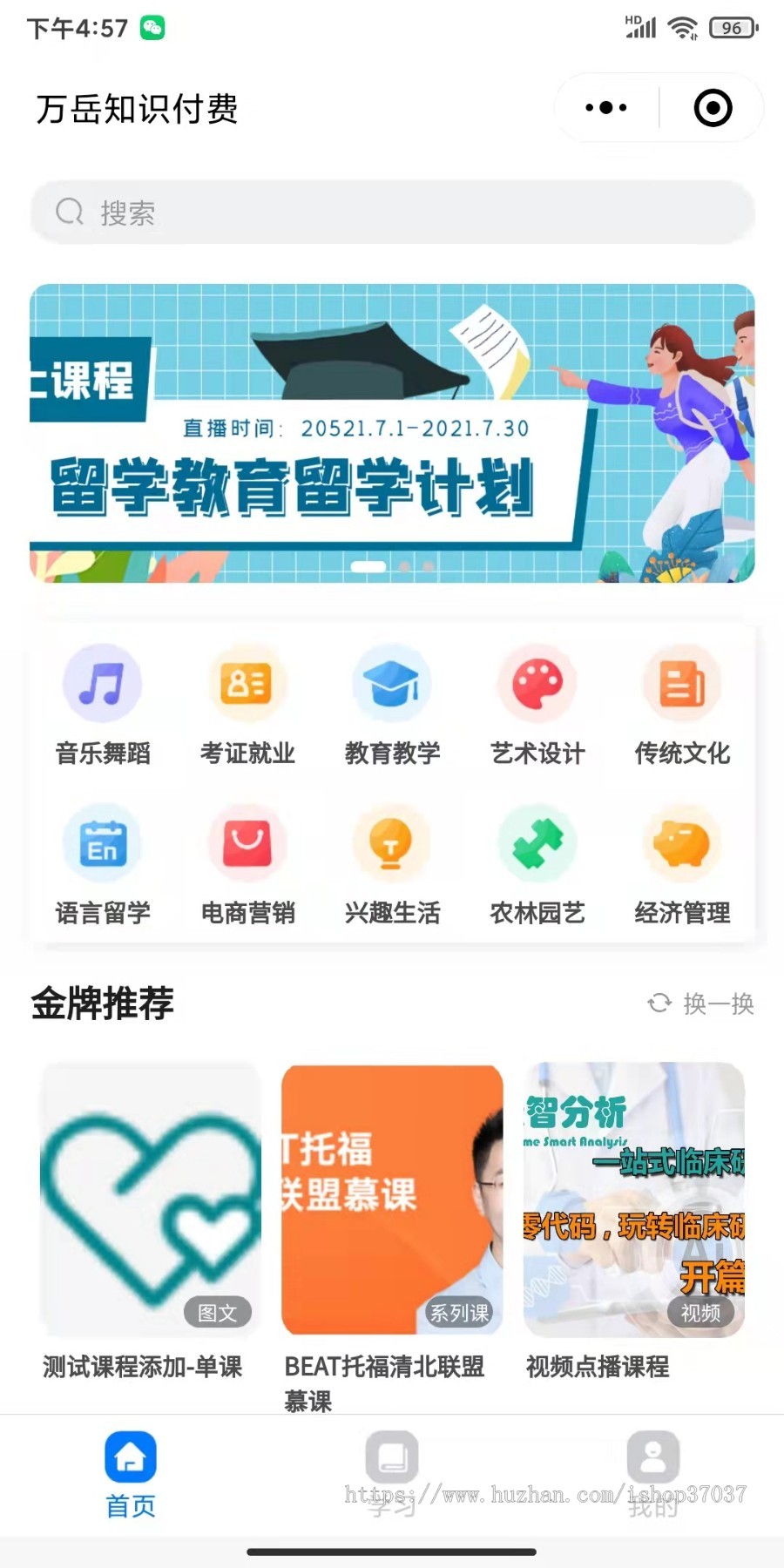The height and width of the screenshot is (1568, 784).
Task: Open the 教育教学 graduation cap icon
Action: (392, 684)
